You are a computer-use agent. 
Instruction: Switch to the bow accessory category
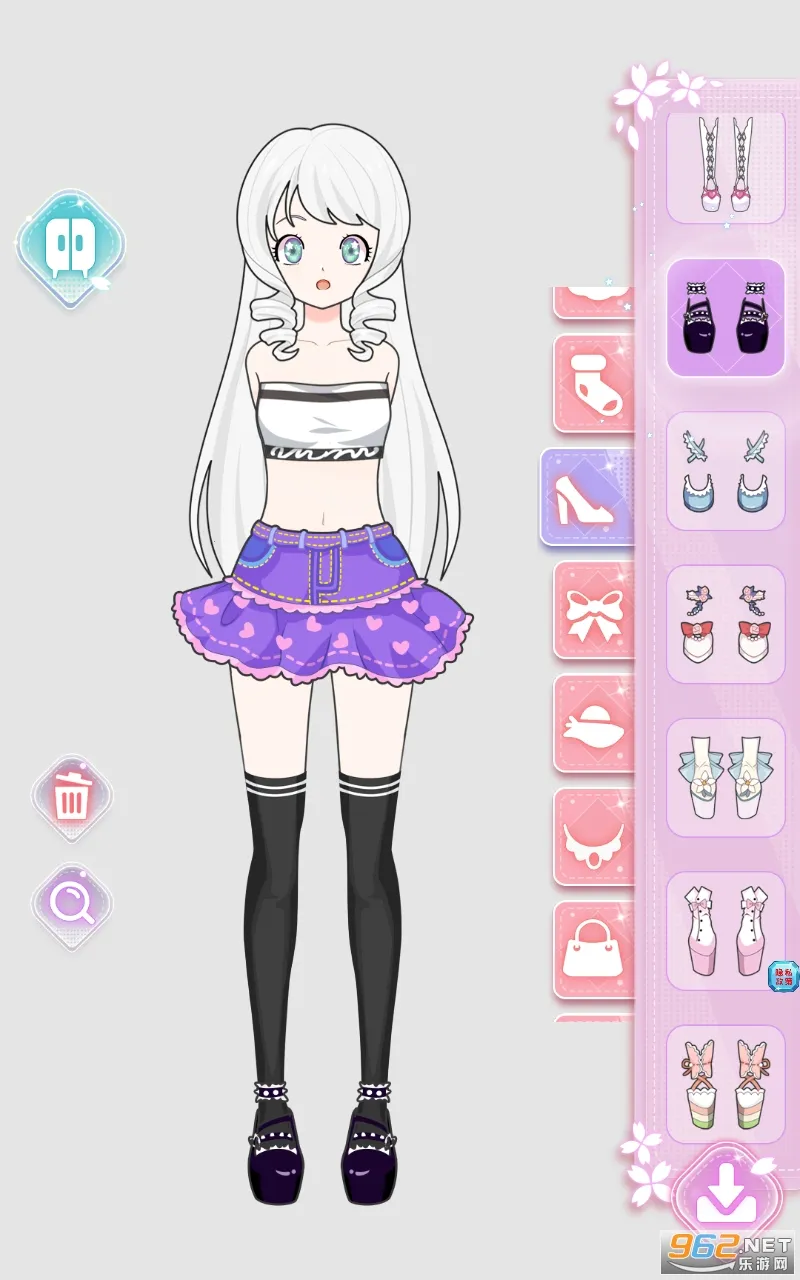tap(593, 611)
